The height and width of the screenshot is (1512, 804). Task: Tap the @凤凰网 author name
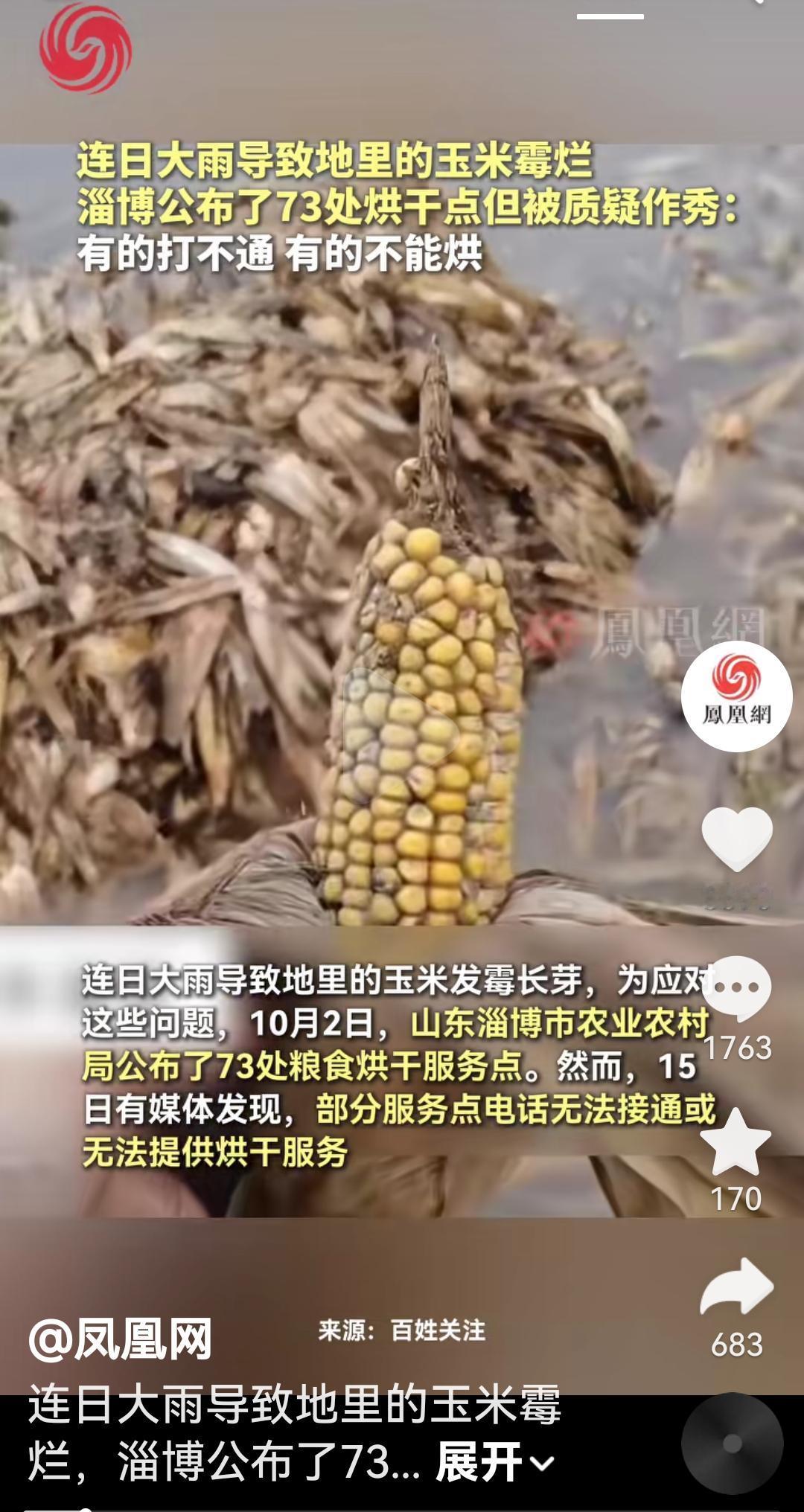coord(121,1339)
